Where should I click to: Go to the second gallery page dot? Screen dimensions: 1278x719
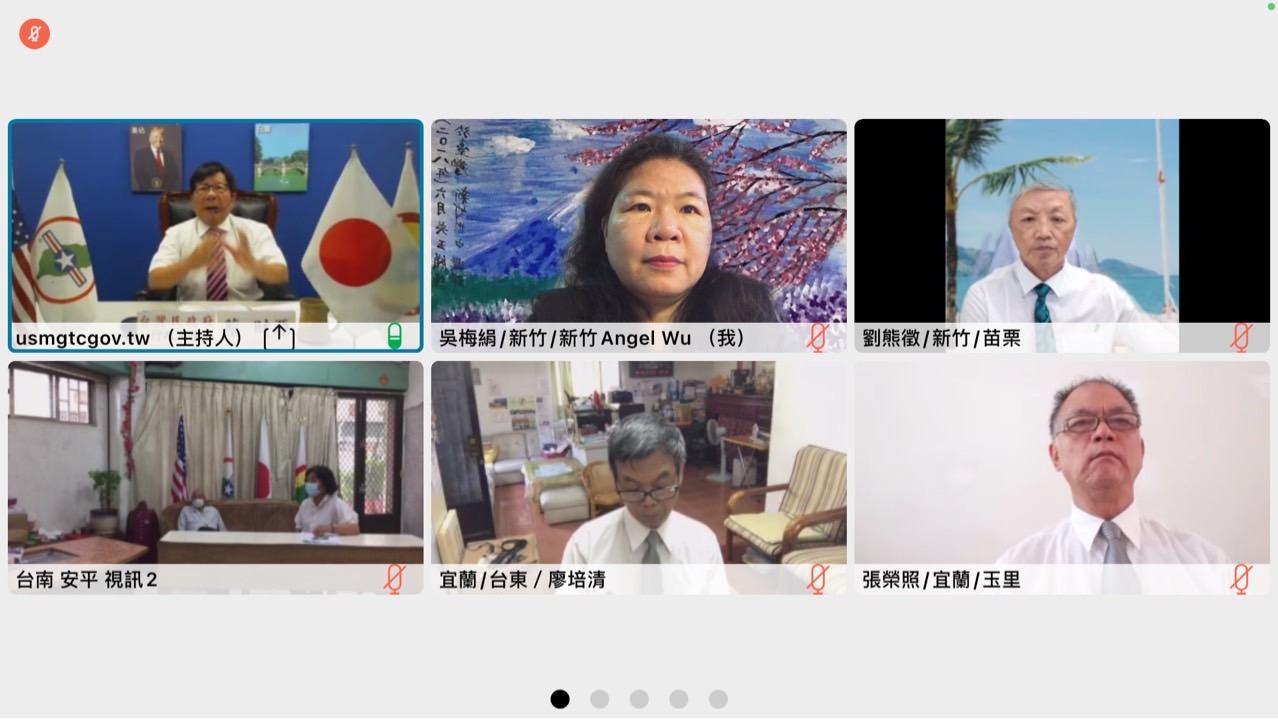point(599,699)
